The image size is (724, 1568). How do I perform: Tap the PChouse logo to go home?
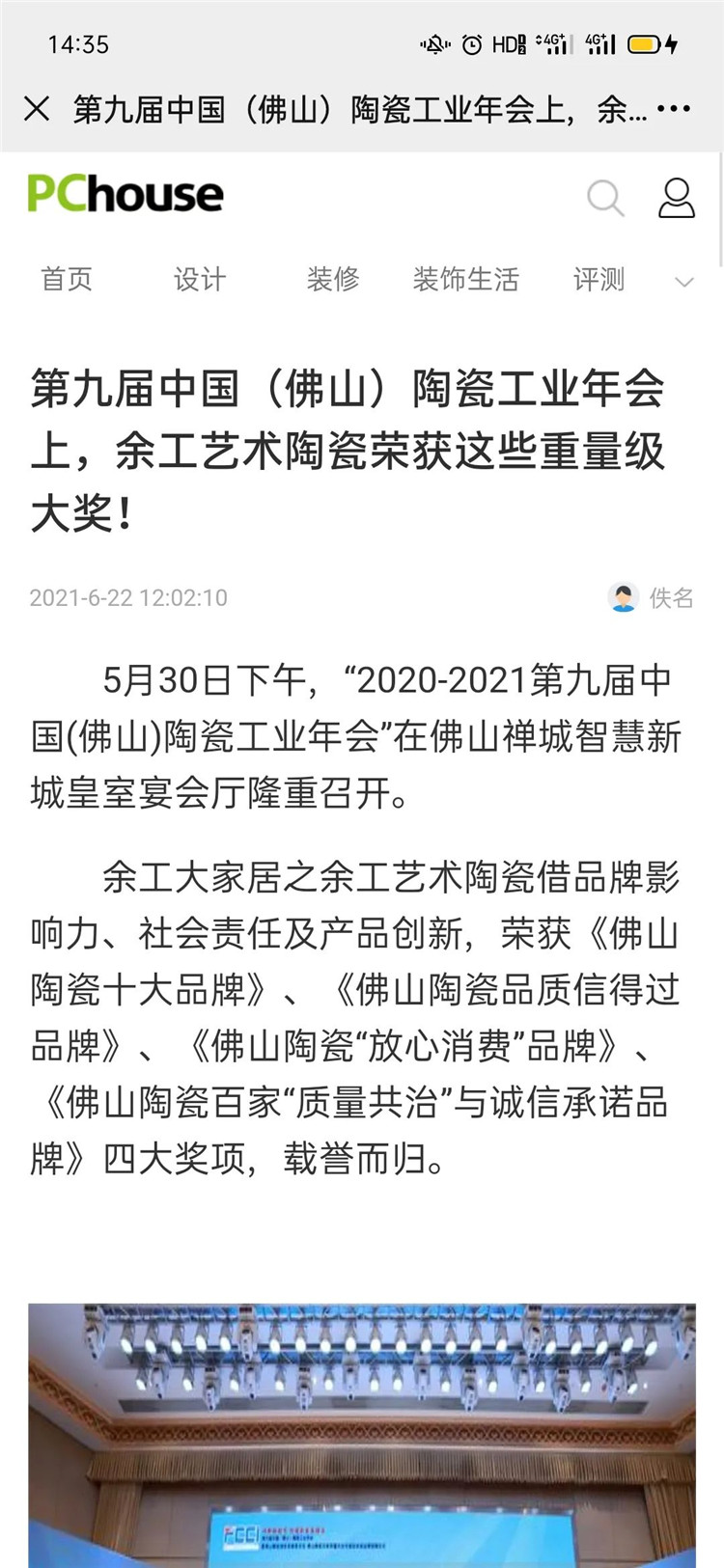(125, 193)
